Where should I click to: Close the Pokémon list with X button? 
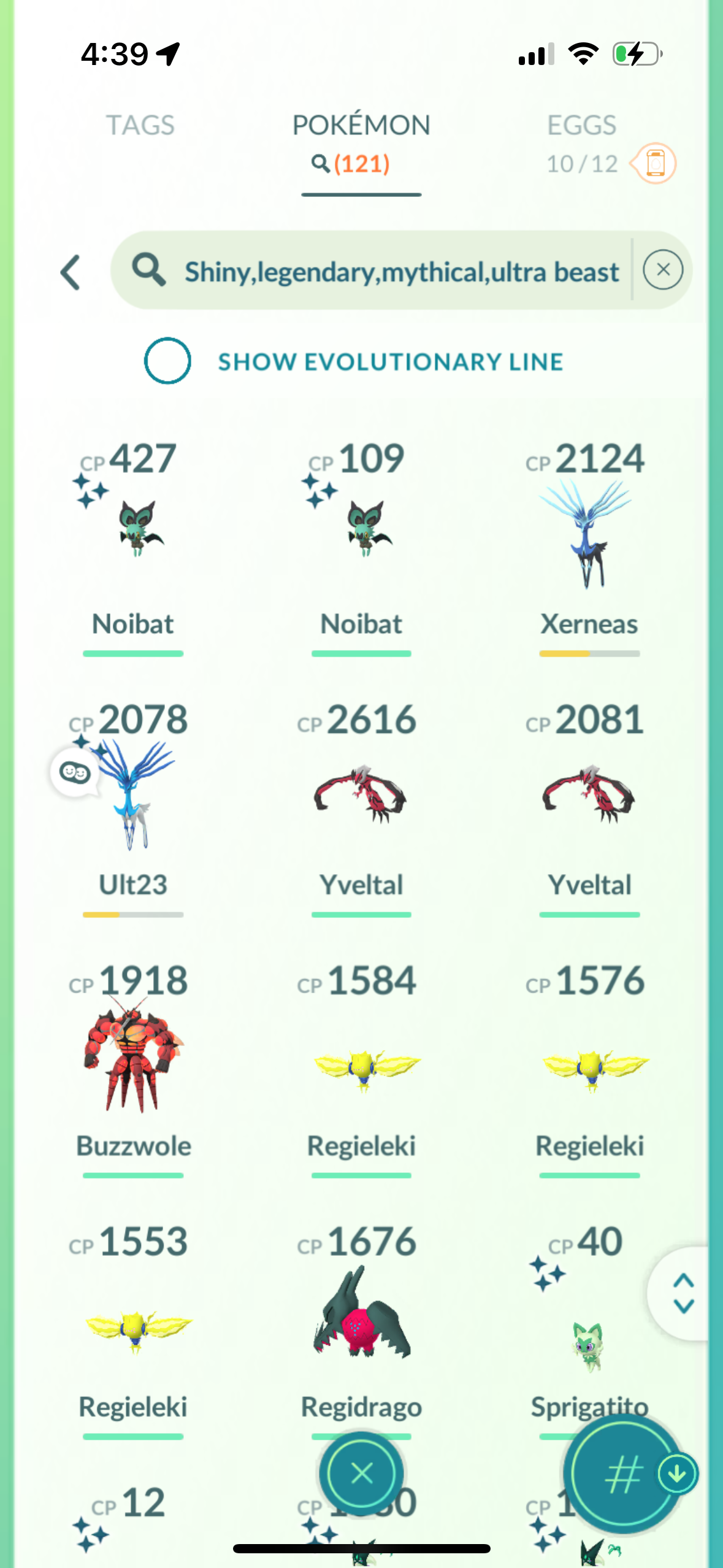361,1472
